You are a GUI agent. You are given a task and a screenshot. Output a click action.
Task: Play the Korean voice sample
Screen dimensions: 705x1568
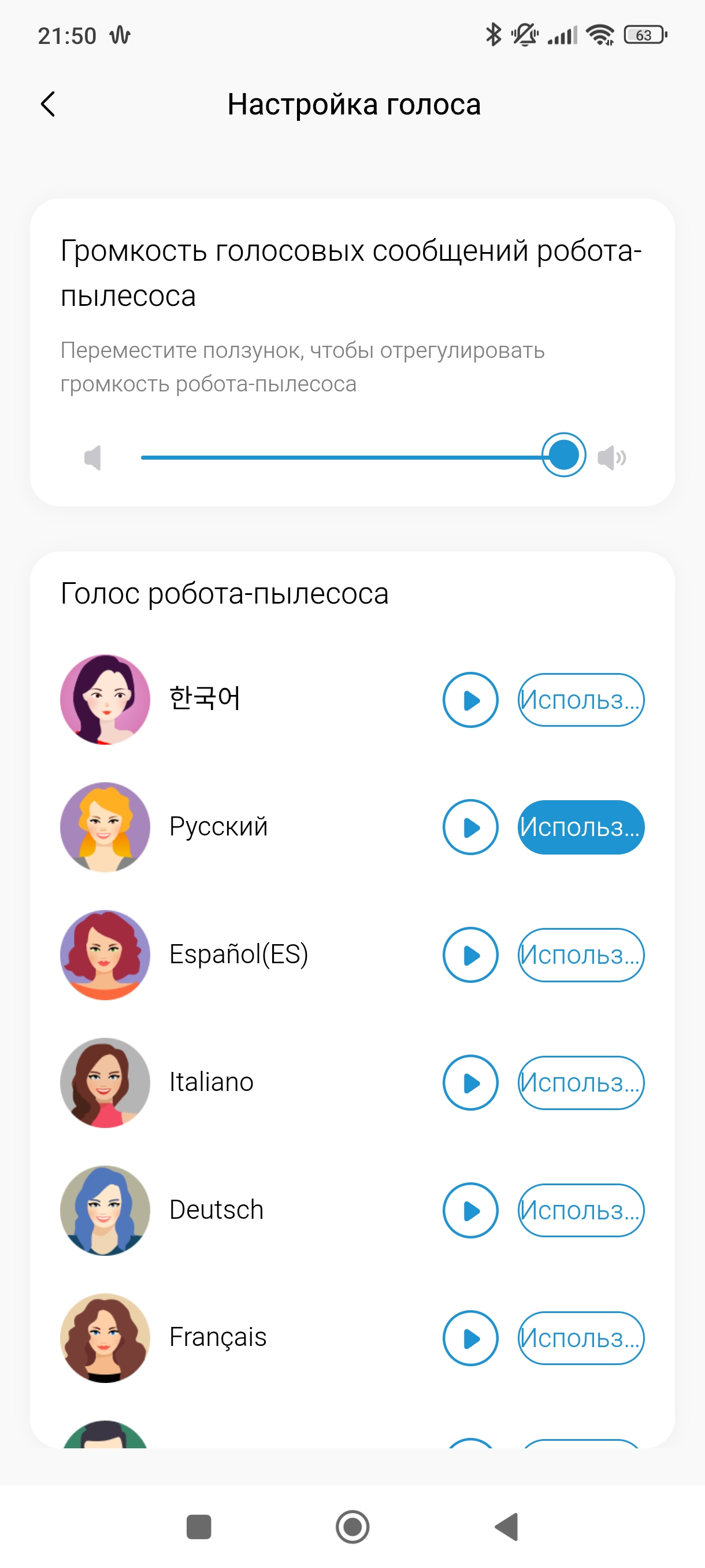tap(470, 700)
